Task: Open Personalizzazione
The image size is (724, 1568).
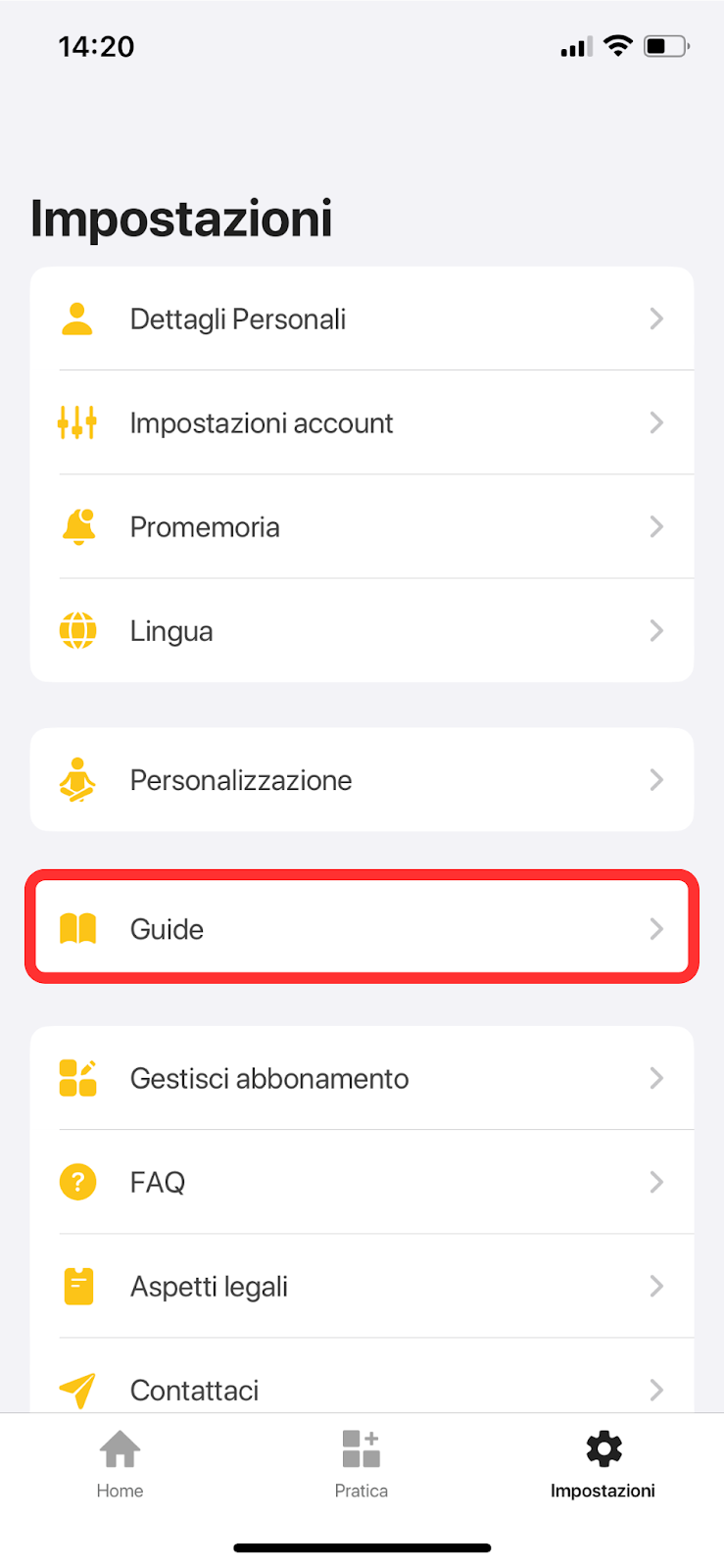Action: click(362, 779)
